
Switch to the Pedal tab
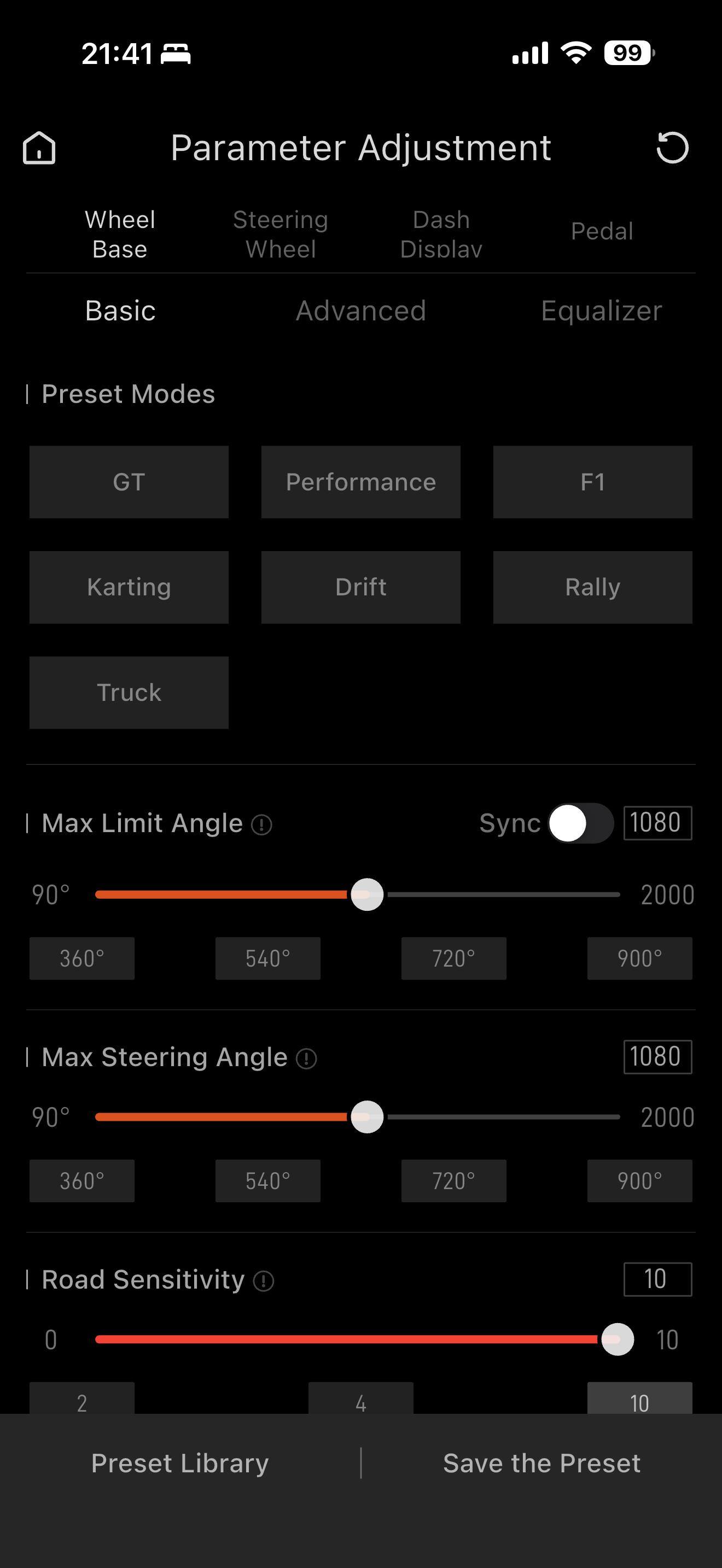602,231
